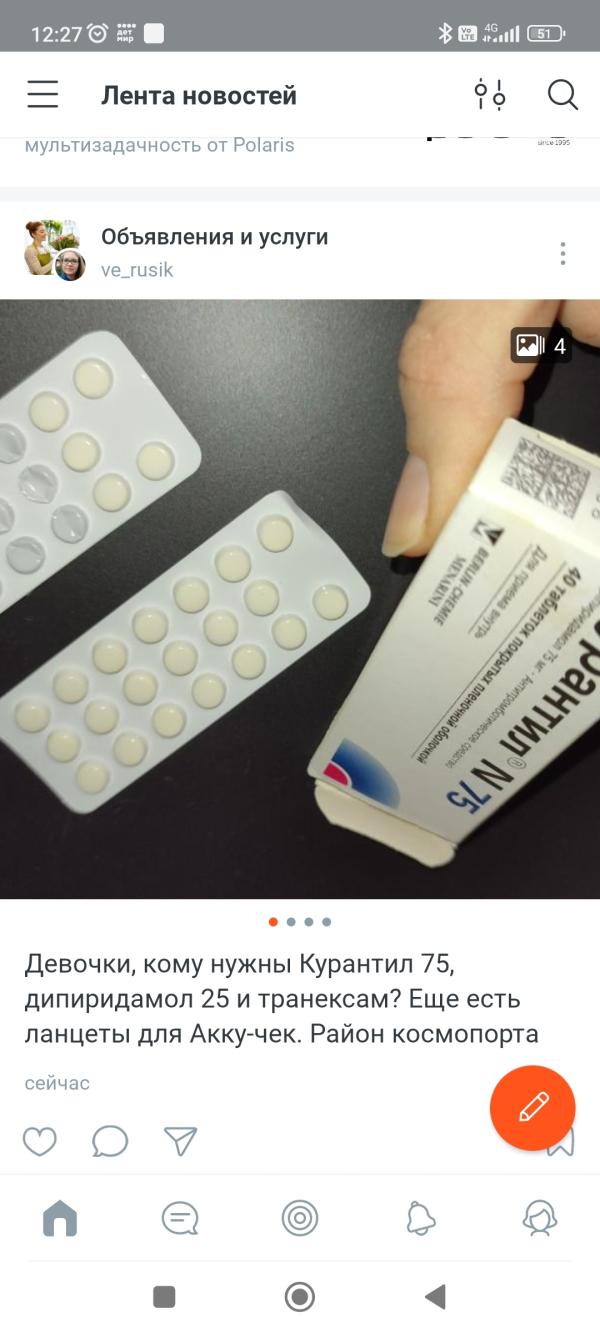Open the search magnifier

click(563, 95)
